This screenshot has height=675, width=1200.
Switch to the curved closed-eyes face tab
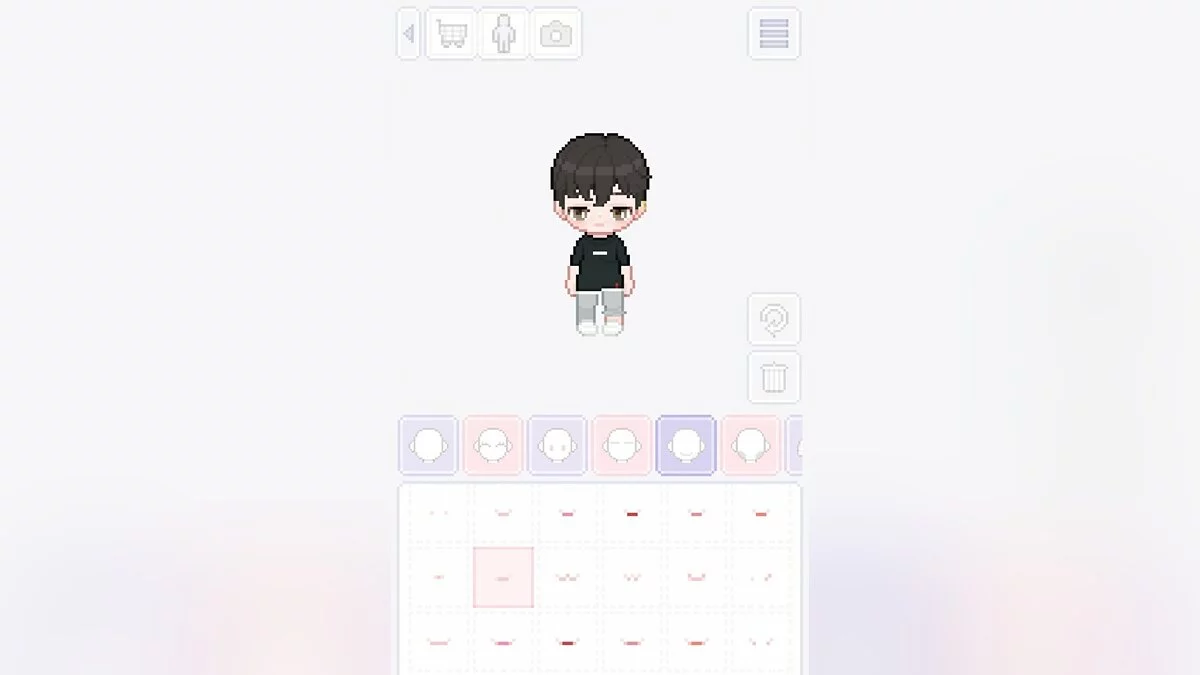click(492, 445)
